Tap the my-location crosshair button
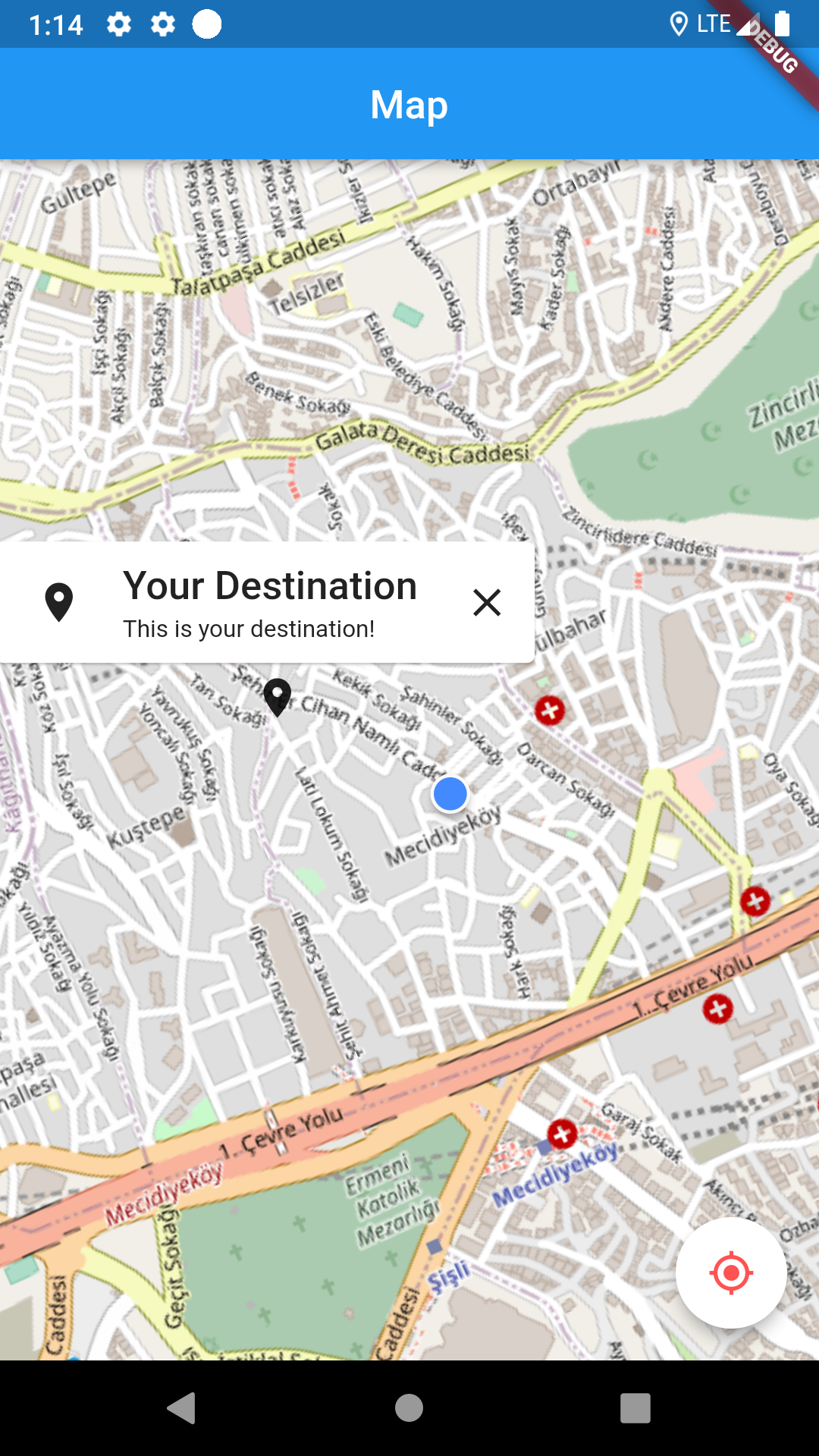Screen dimensions: 819x1456 [730, 1273]
